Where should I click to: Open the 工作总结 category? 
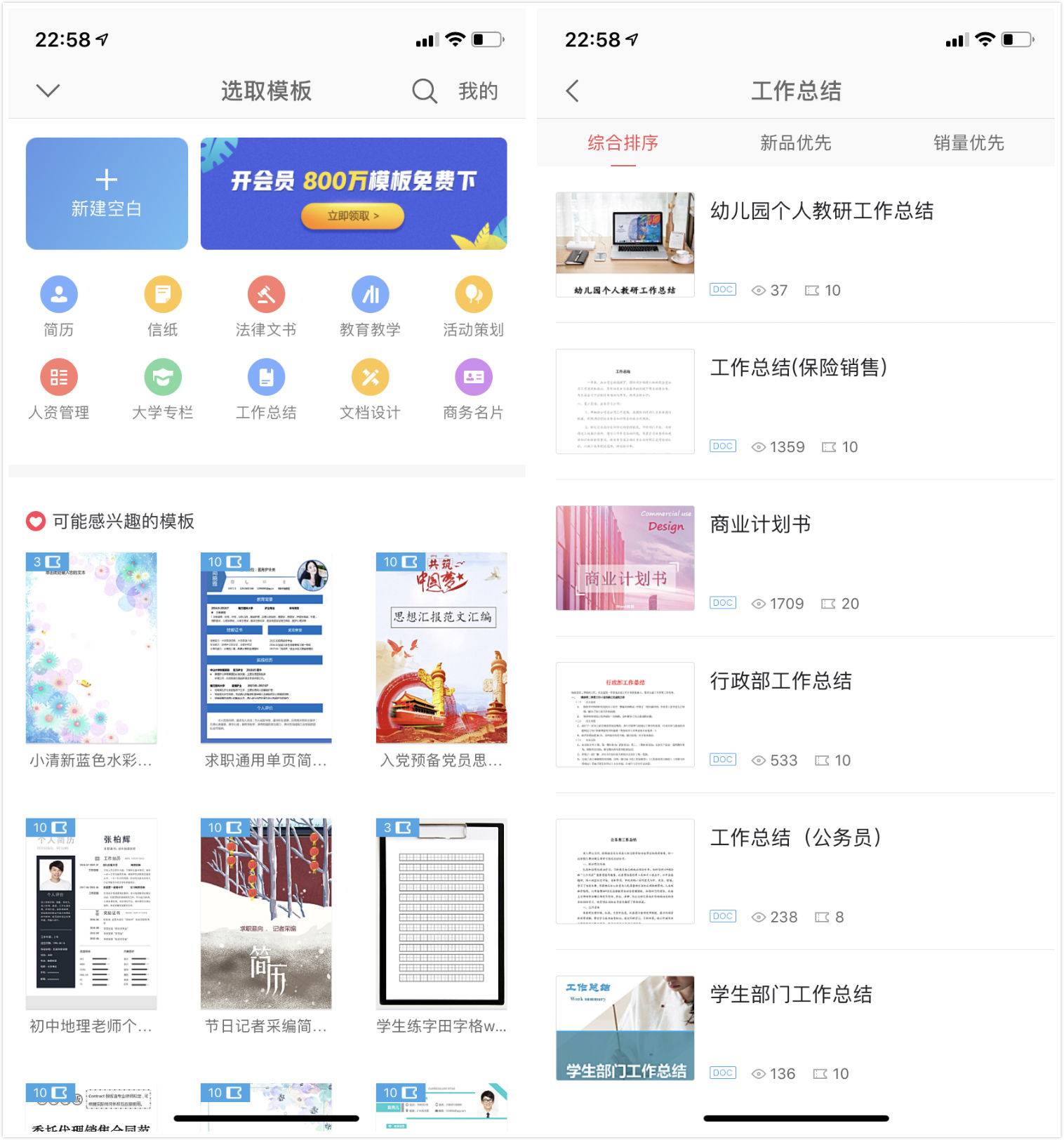pyautogui.click(x=266, y=390)
